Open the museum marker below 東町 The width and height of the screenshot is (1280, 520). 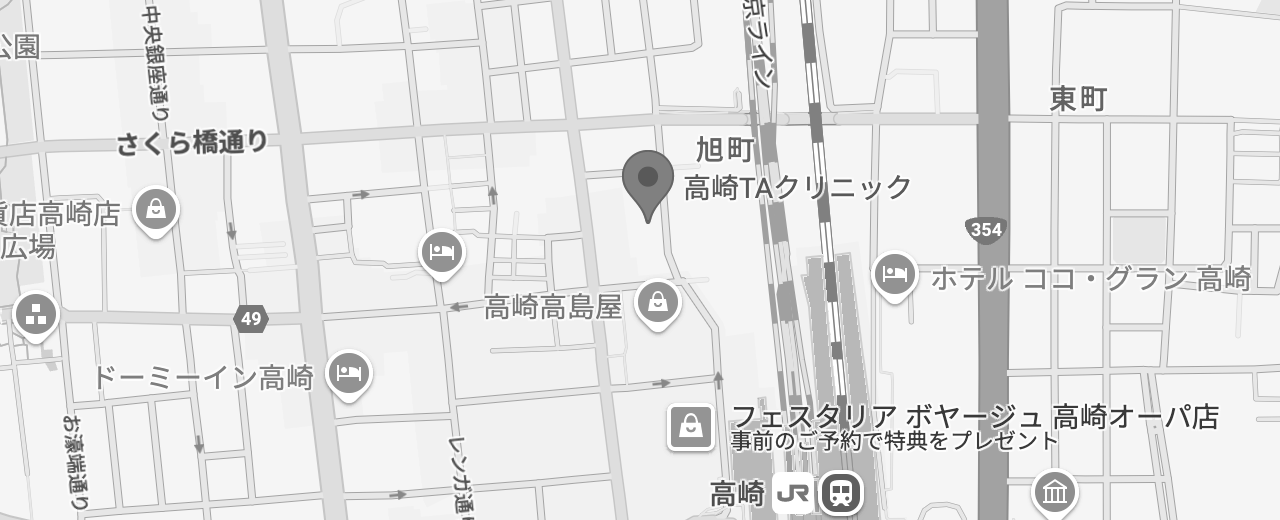click(1054, 492)
